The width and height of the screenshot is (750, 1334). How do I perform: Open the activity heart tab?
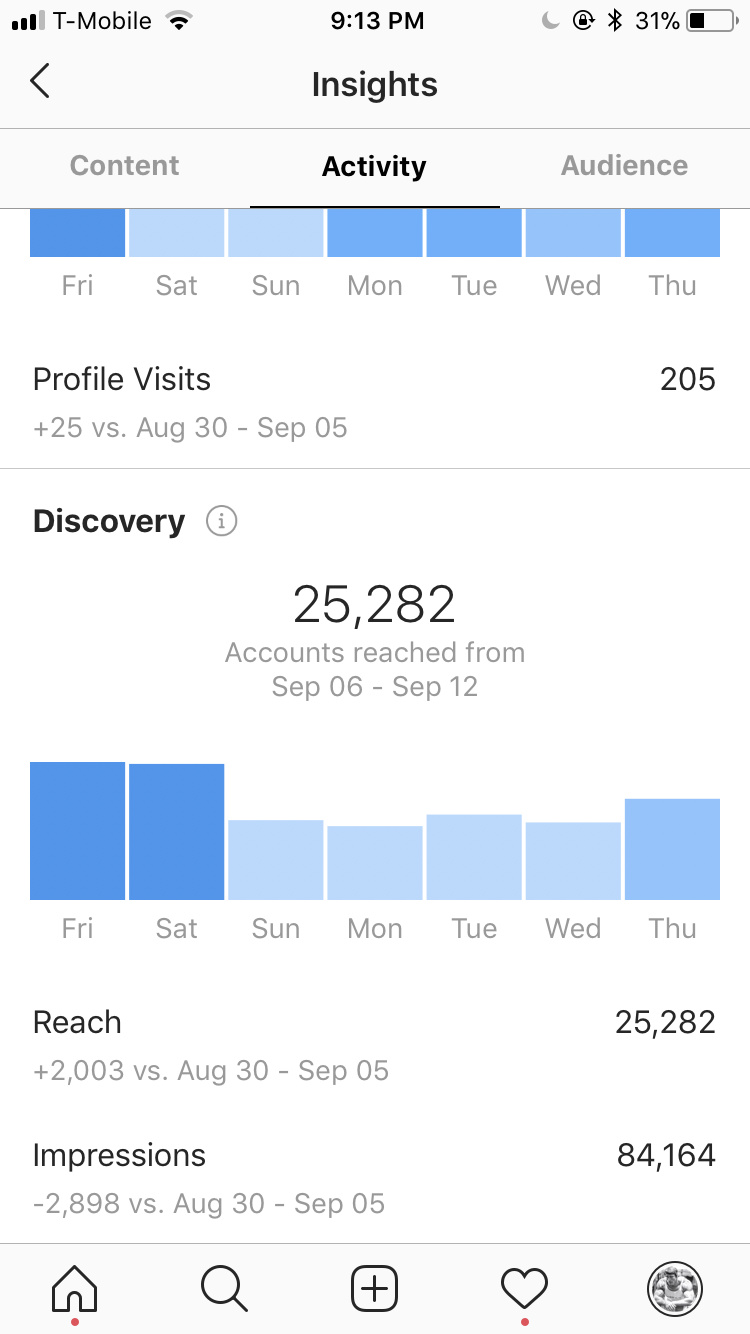point(525,1288)
